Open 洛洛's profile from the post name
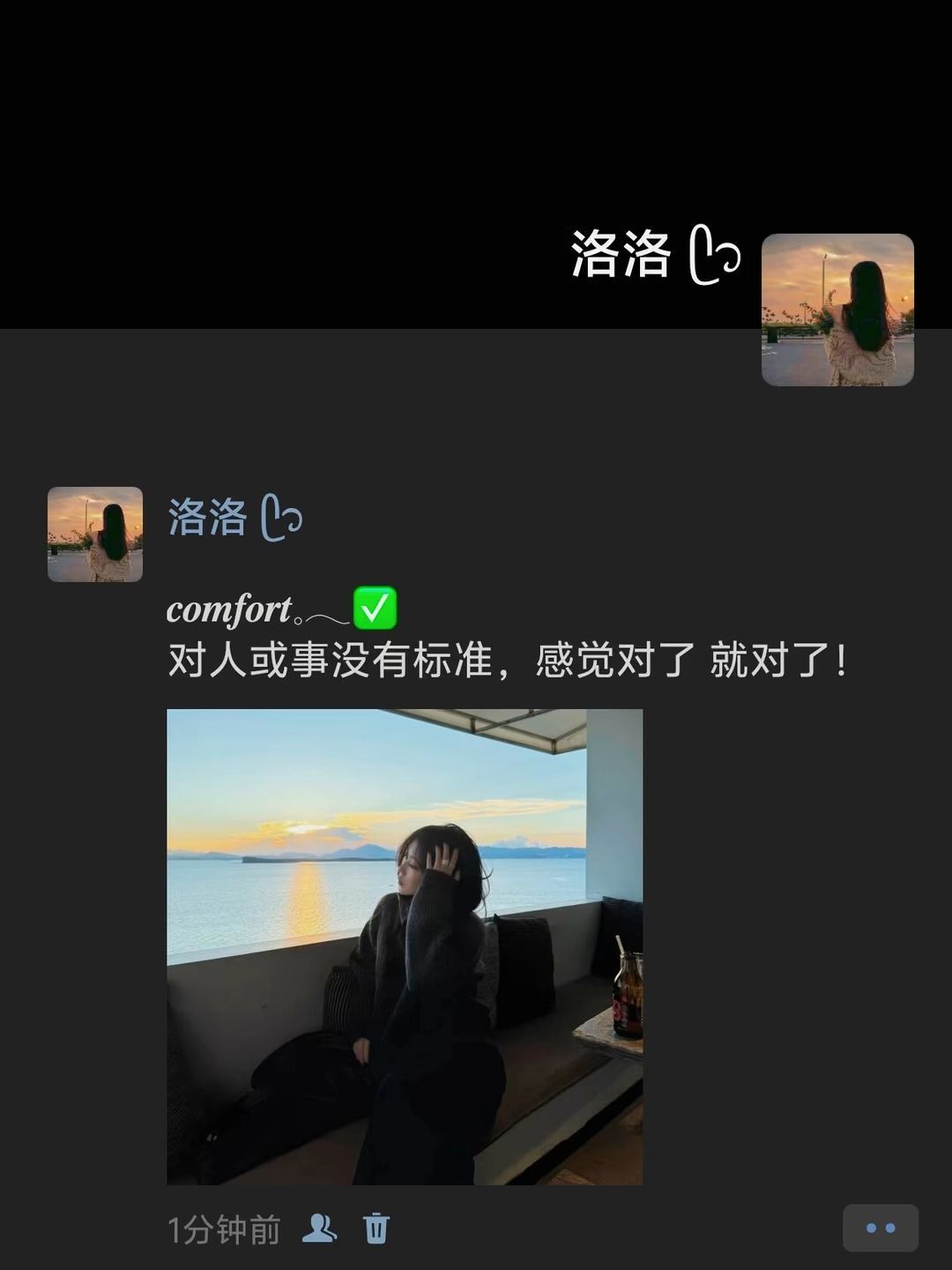 tap(208, 517)
